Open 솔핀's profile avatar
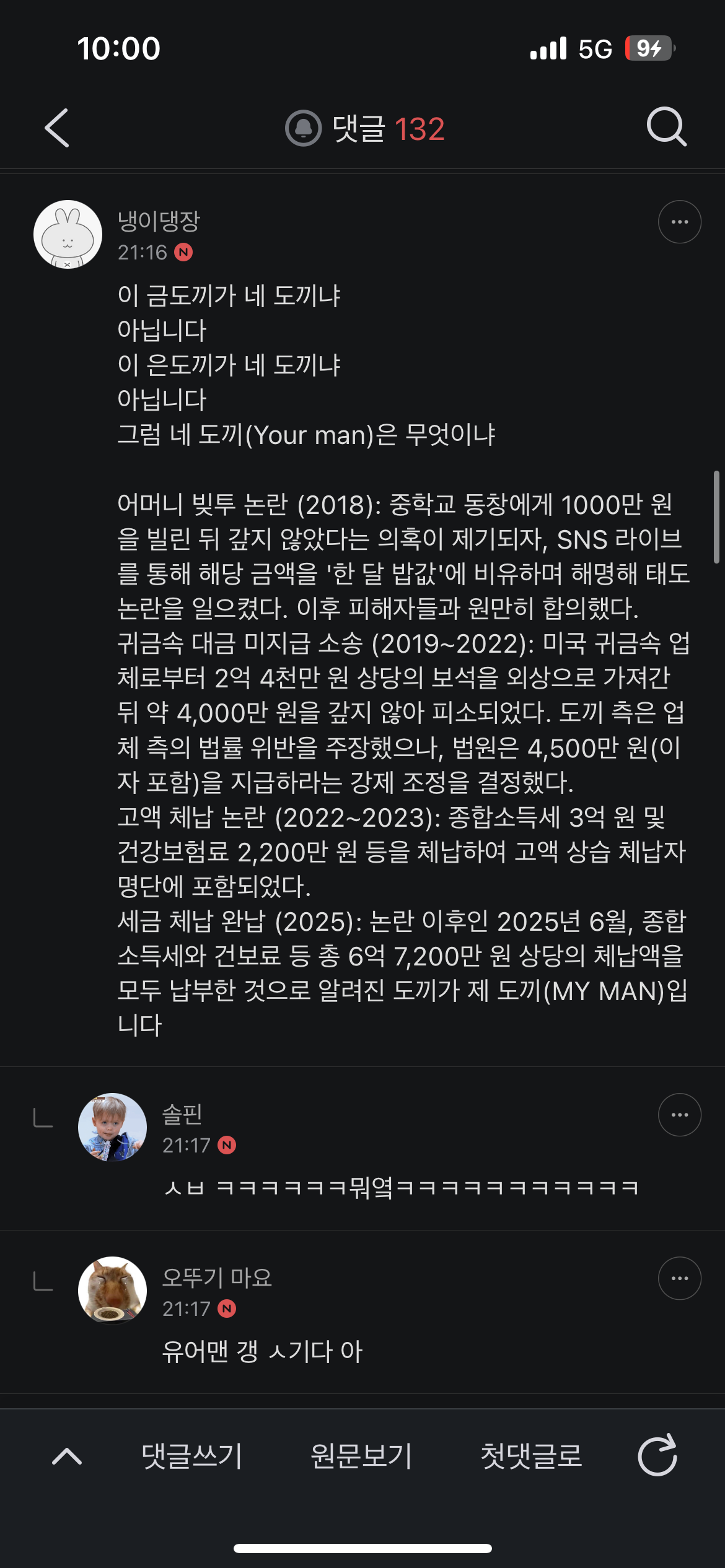Viewport: 725px width, 1568px height. [112, 1127]
